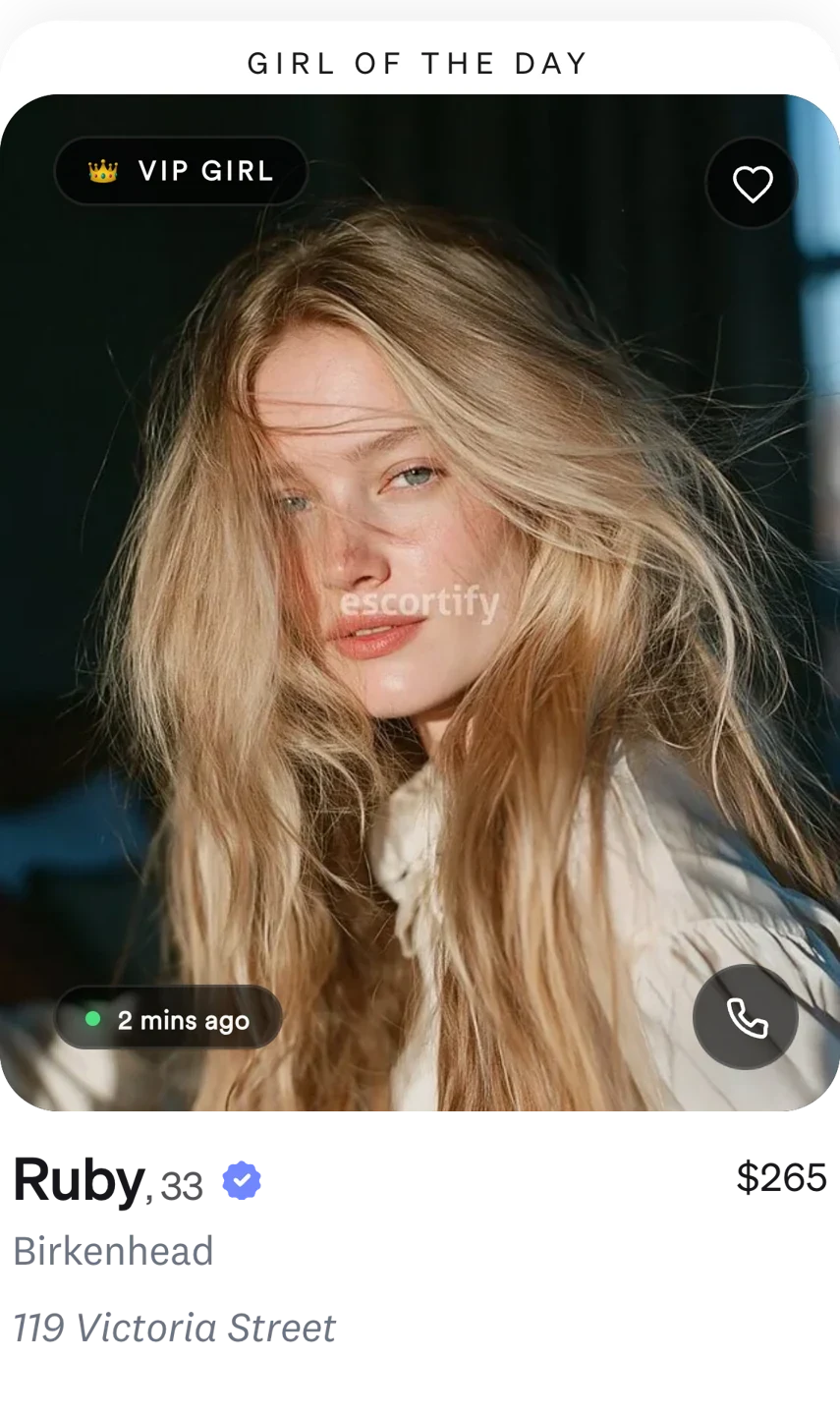Call Ruby using the phone button
The height and width of the screenshot is (1415, 840).
tap(746, 1017)
